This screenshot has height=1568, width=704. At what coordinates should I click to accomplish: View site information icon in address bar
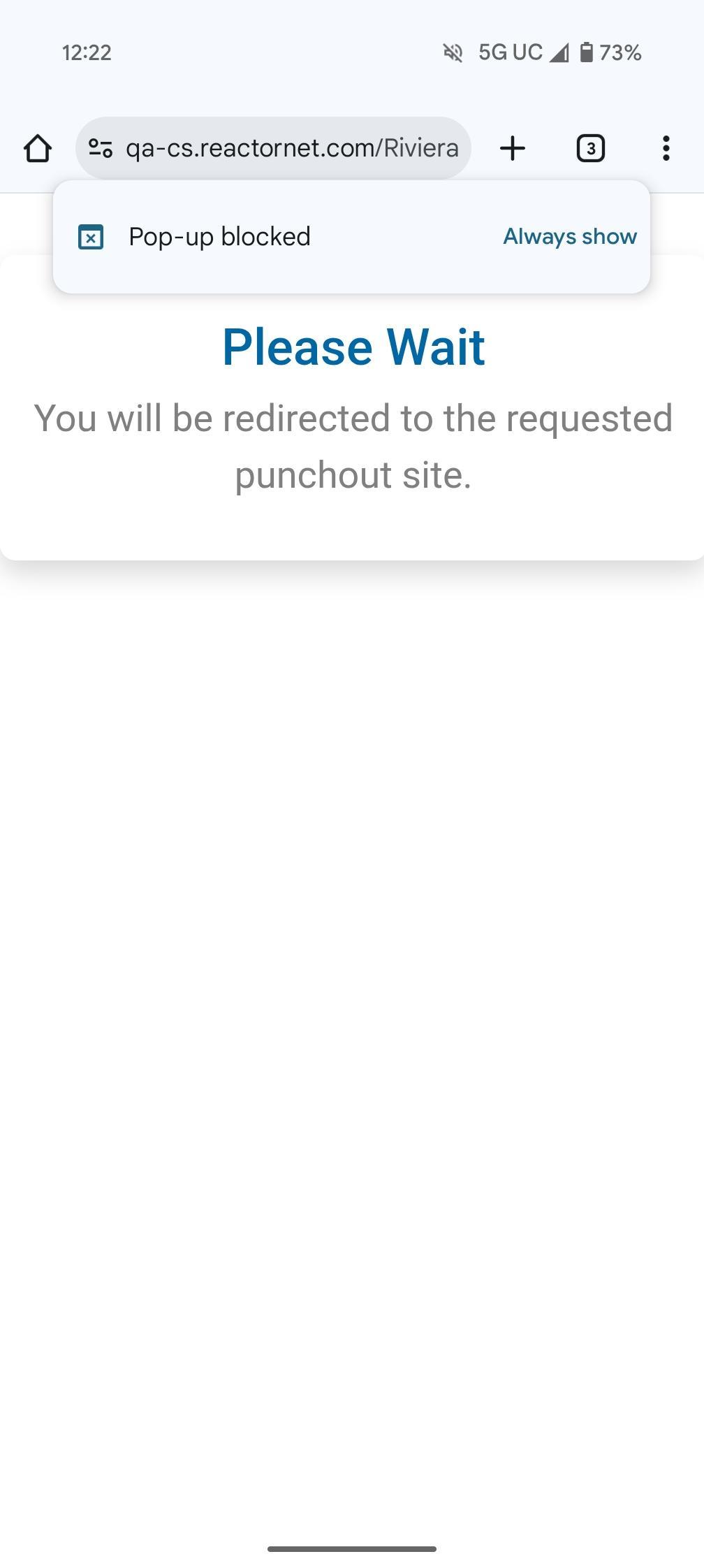[x=101, y=148]
